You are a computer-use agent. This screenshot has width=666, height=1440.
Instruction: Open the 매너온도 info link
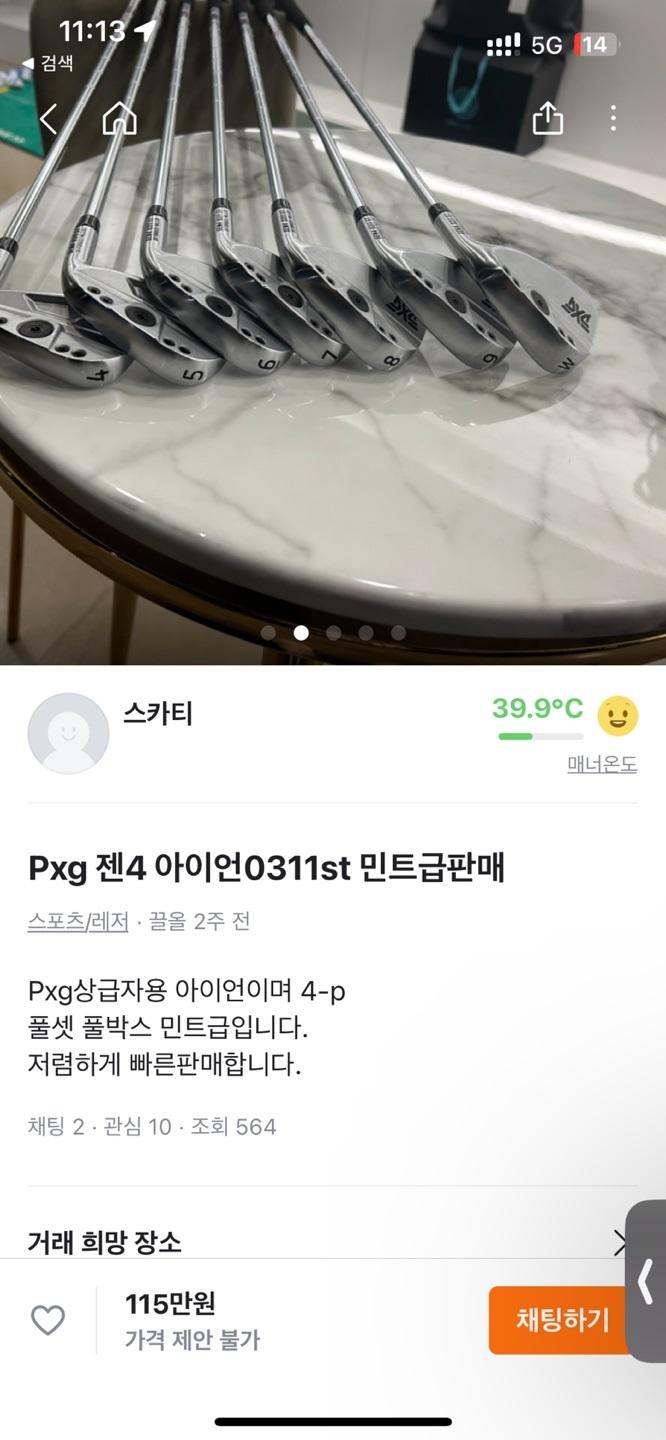coord(601,765)
